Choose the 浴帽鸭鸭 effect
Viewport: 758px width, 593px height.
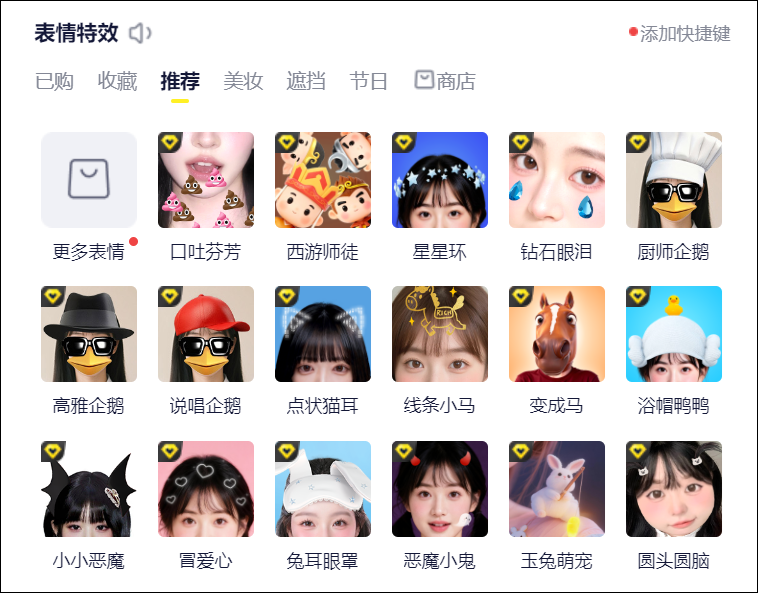point(674,334)
